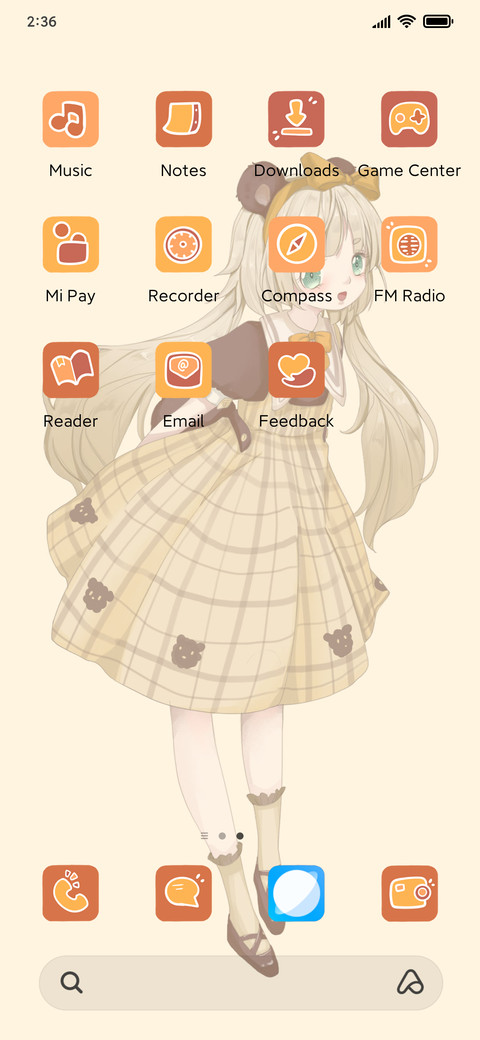Open the phone dialer in the dock

click(x=70, y=893)
